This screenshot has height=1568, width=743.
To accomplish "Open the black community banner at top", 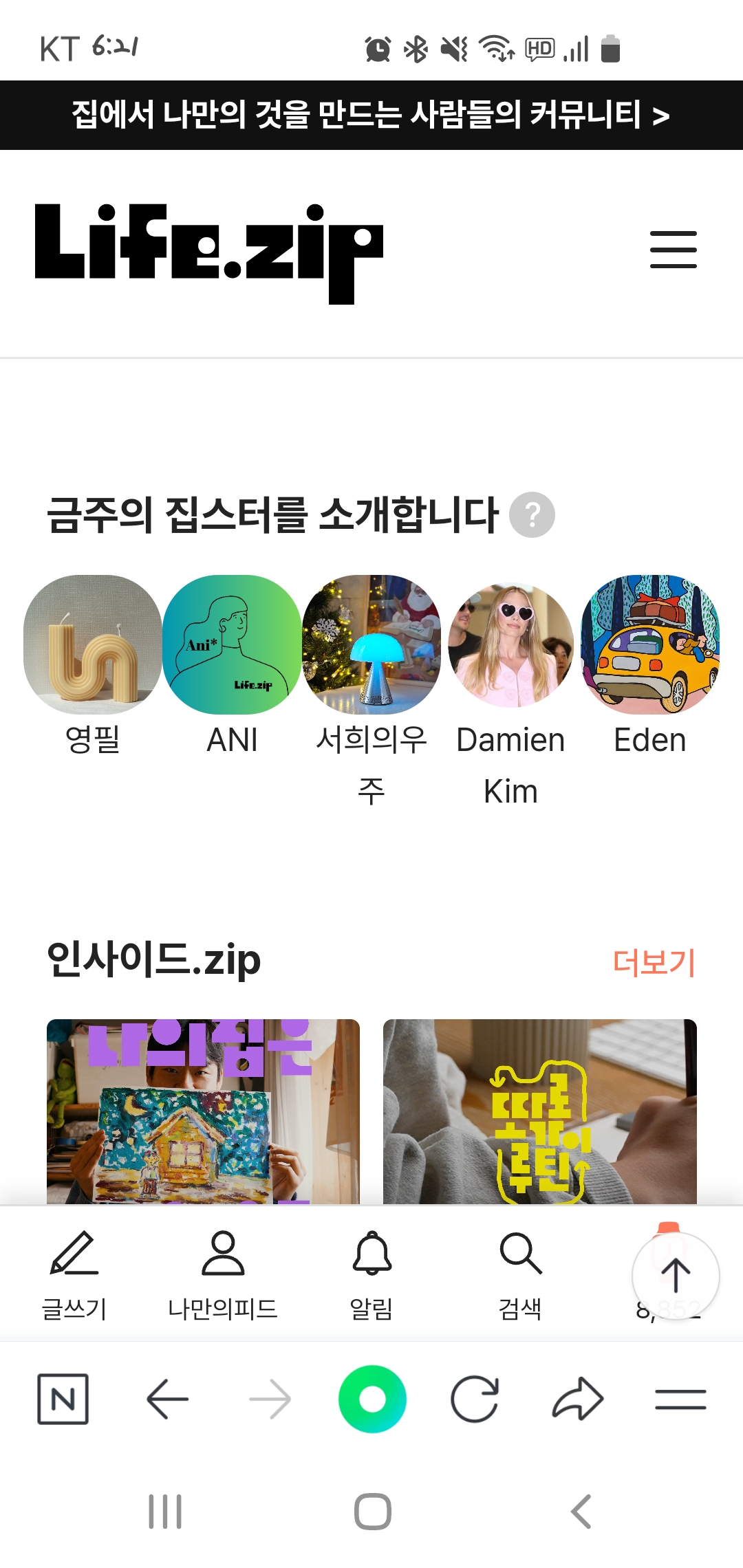I will [x=371, y=115].
